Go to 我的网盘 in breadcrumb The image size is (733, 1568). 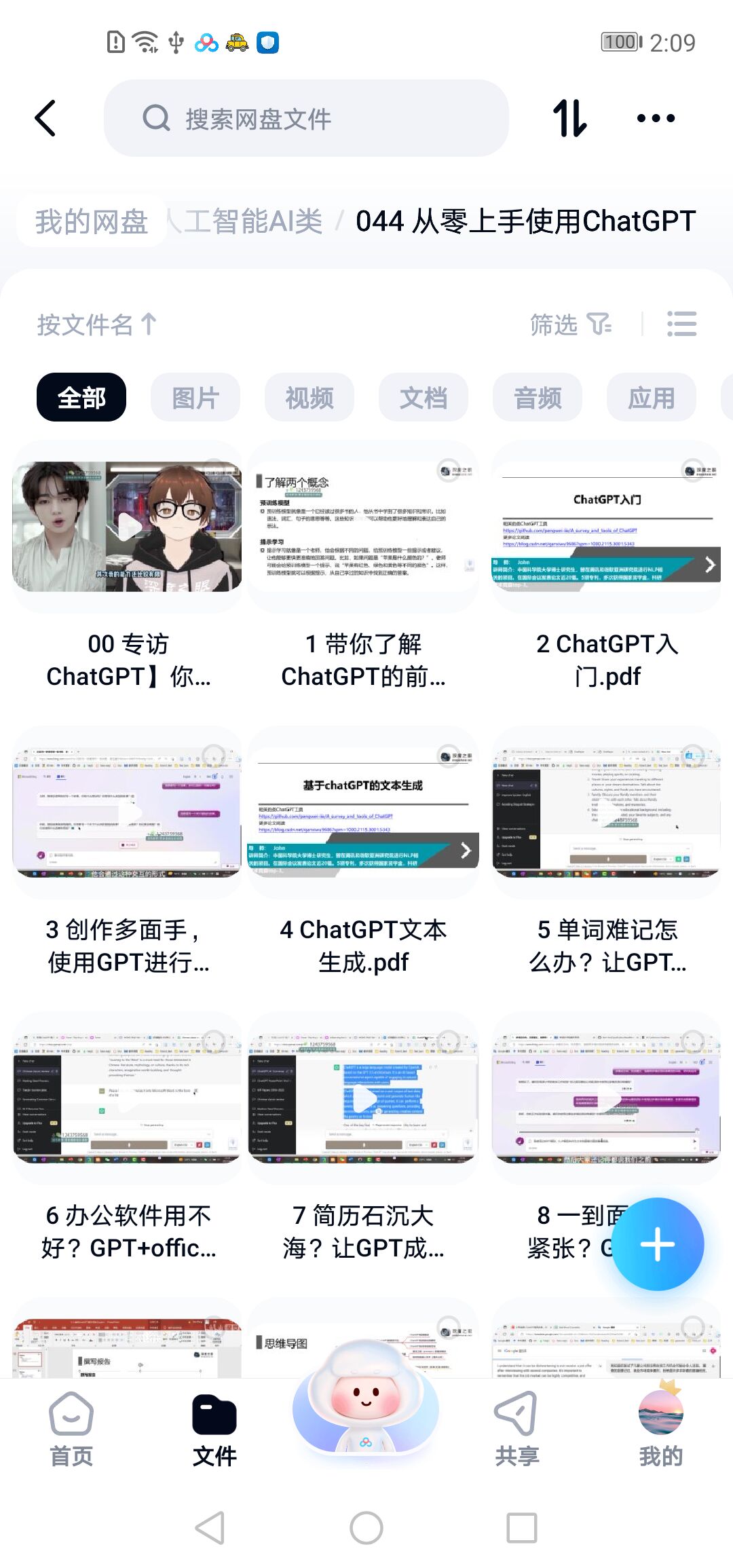pyautogui.click(x=92, y=221)
